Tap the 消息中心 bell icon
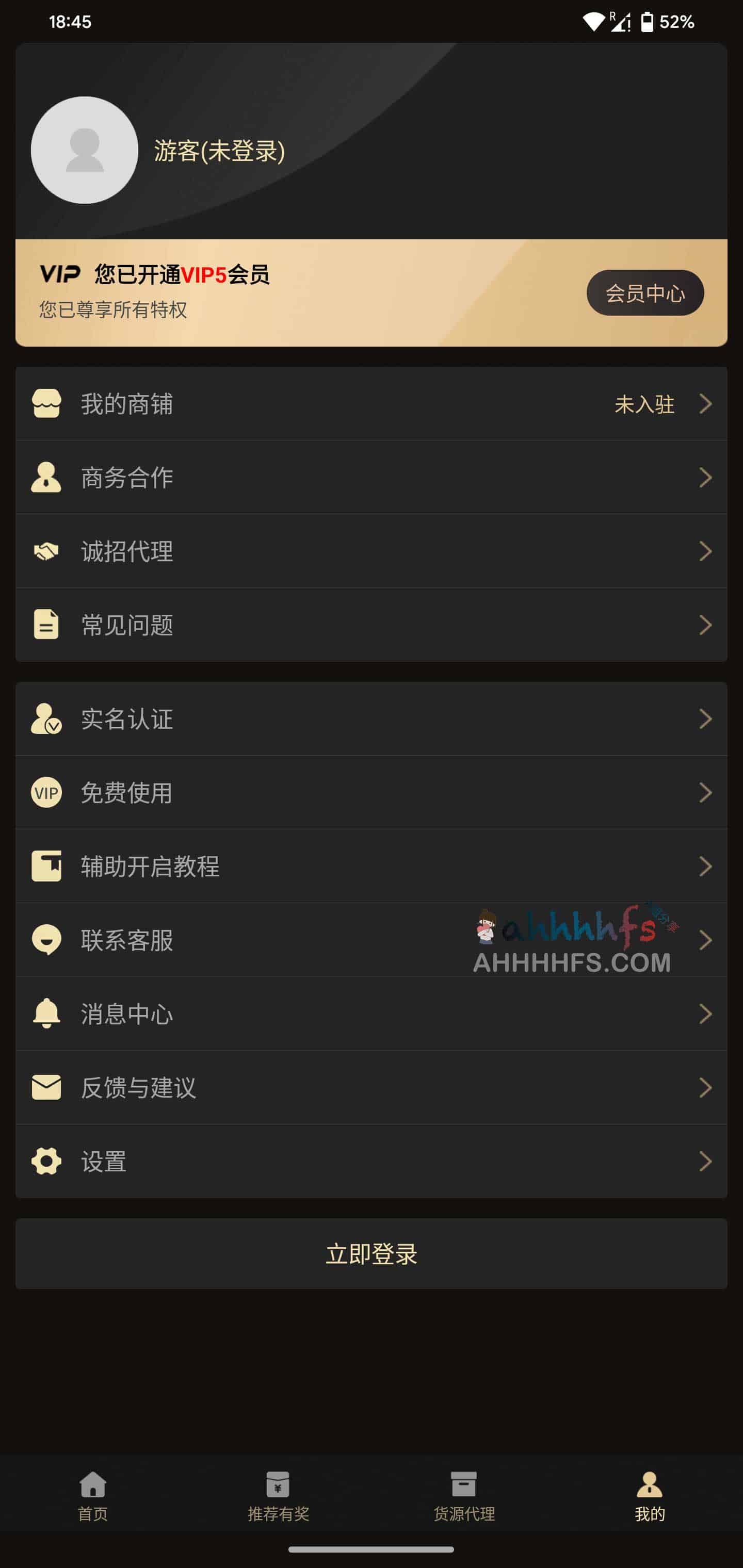The image size is (743, 1568). 46,1014
